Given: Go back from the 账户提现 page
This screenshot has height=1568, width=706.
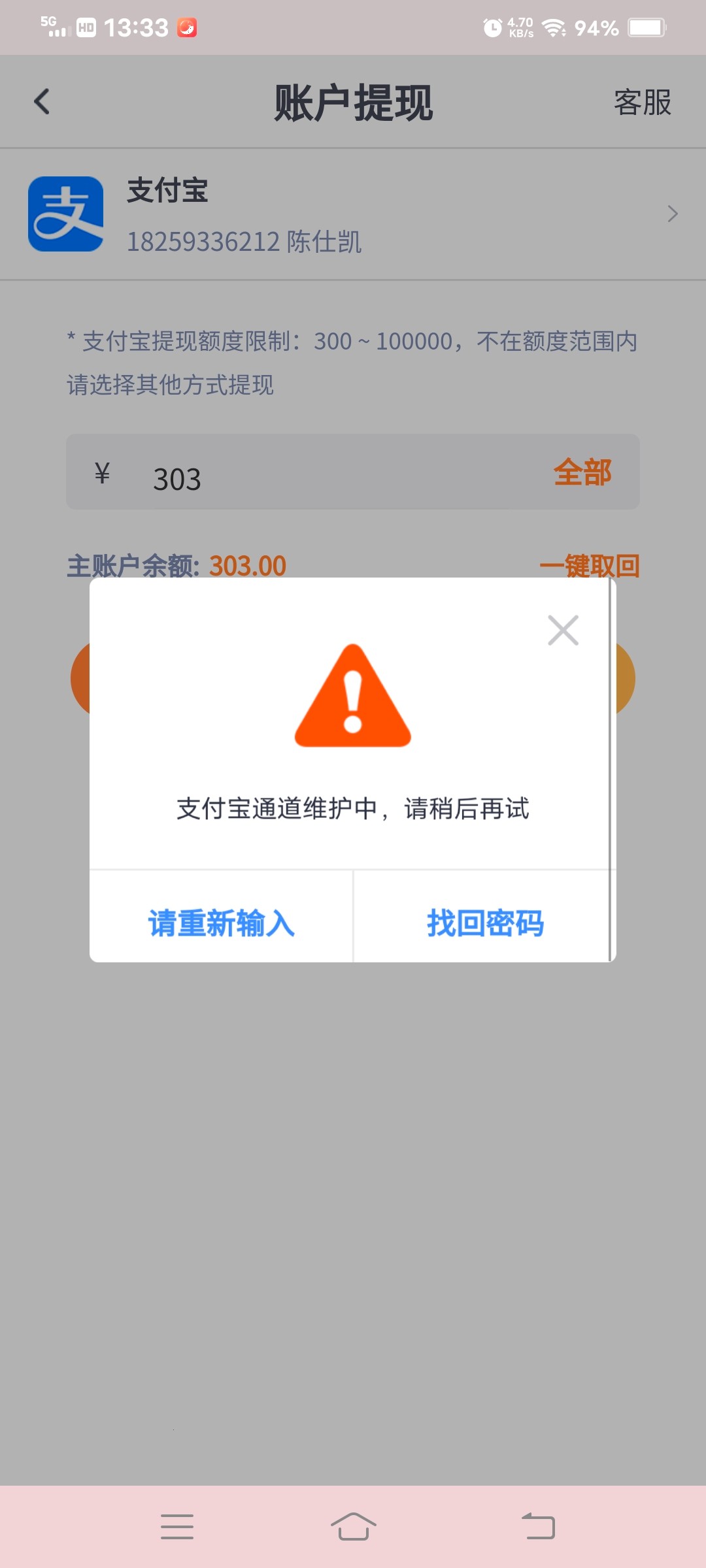Looking at the screenshot, I should (x=42, y=102).
